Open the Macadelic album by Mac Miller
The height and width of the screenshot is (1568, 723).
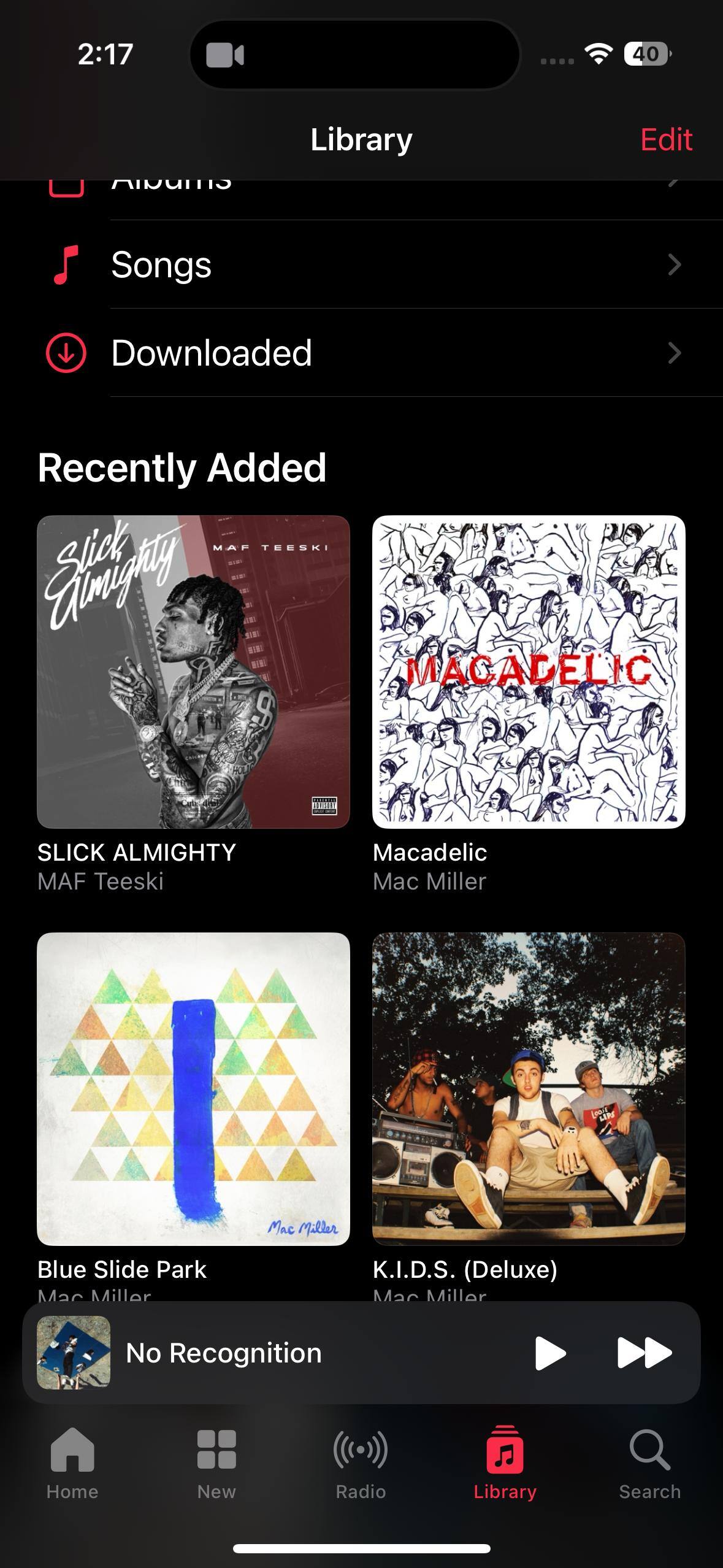[529, 672]
